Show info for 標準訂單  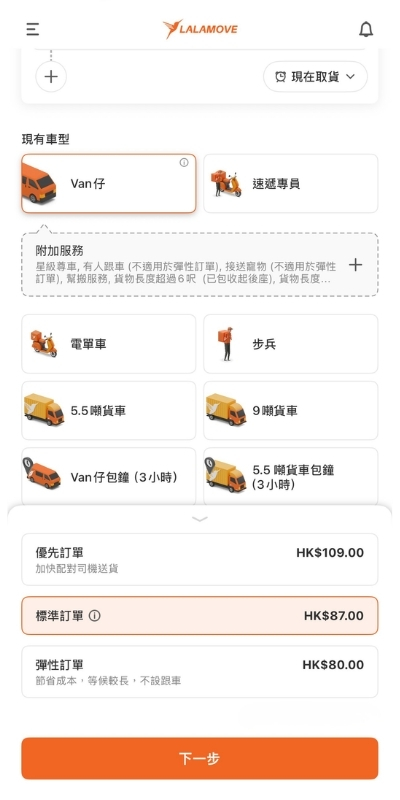[94, 616]
